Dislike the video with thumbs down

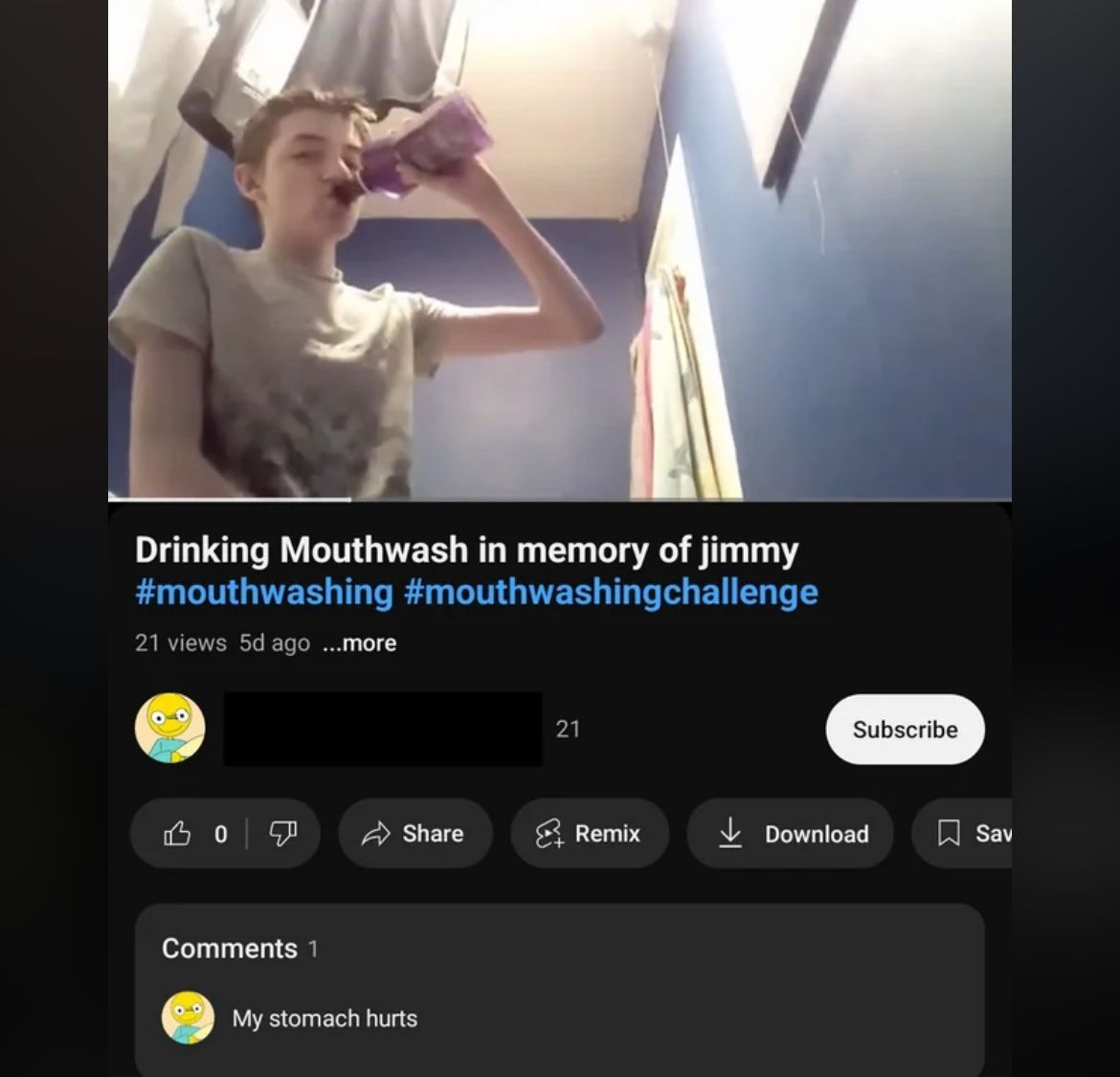click(x=282, y=834)
